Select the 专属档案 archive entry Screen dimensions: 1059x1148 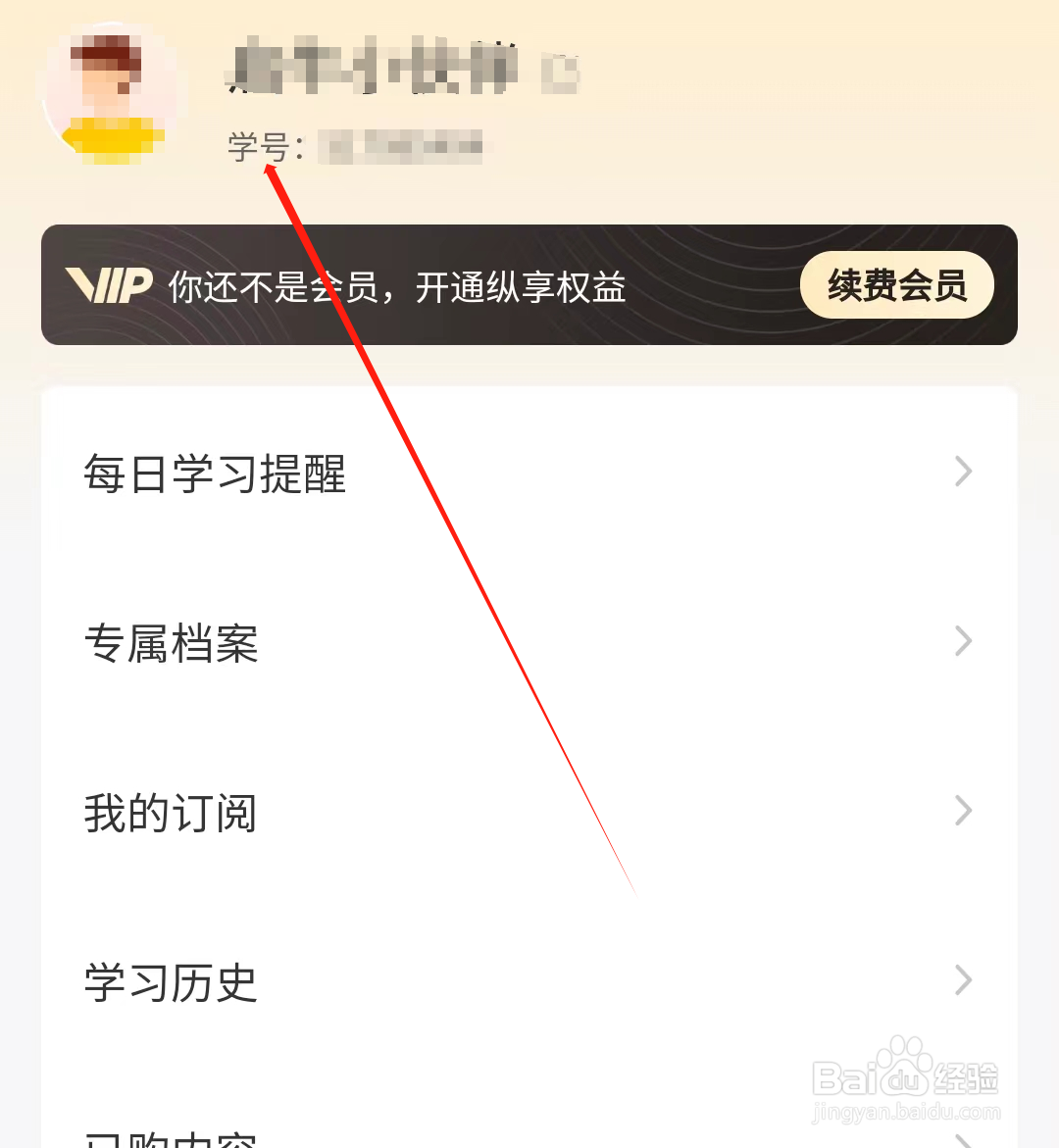click(x=172, y=642)
